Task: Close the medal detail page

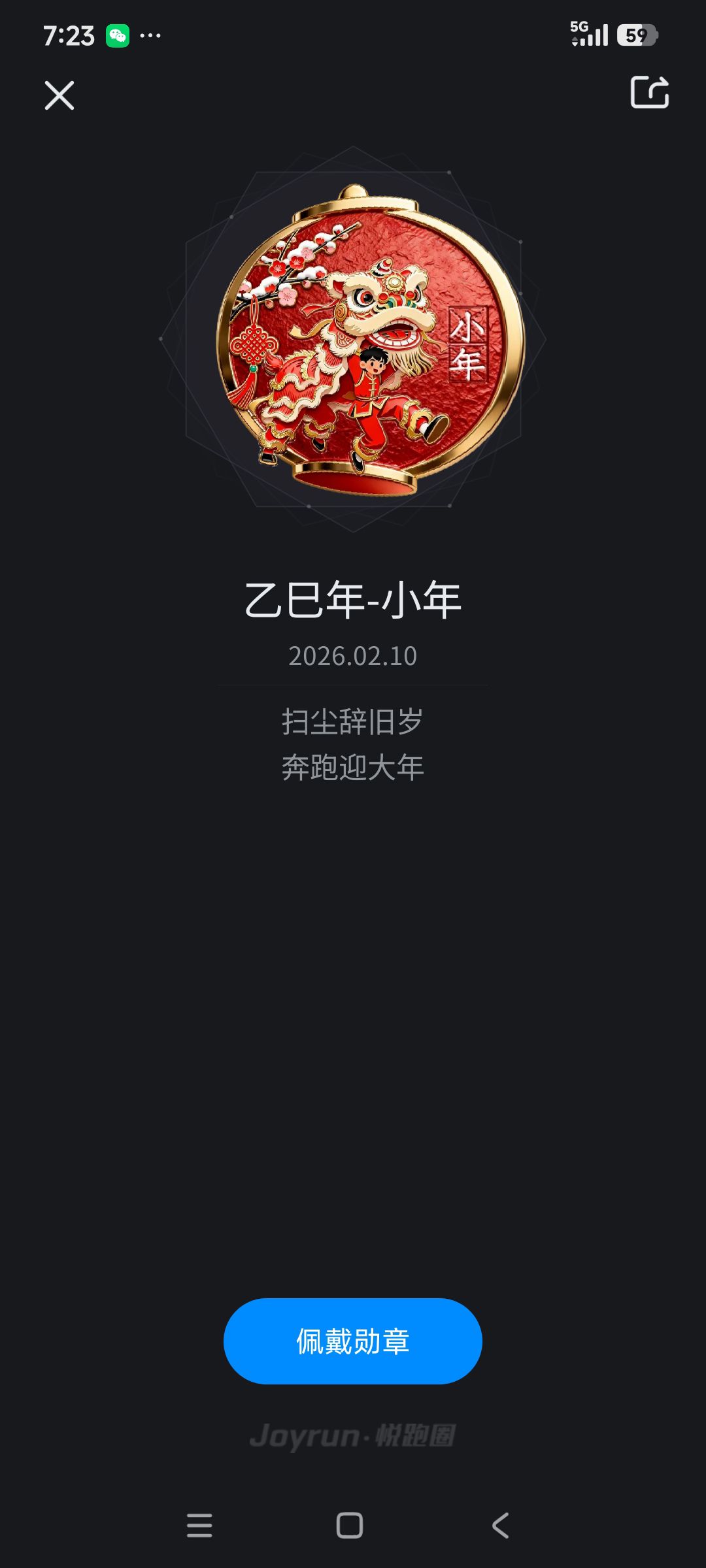Action: click(x=59, y=95)
